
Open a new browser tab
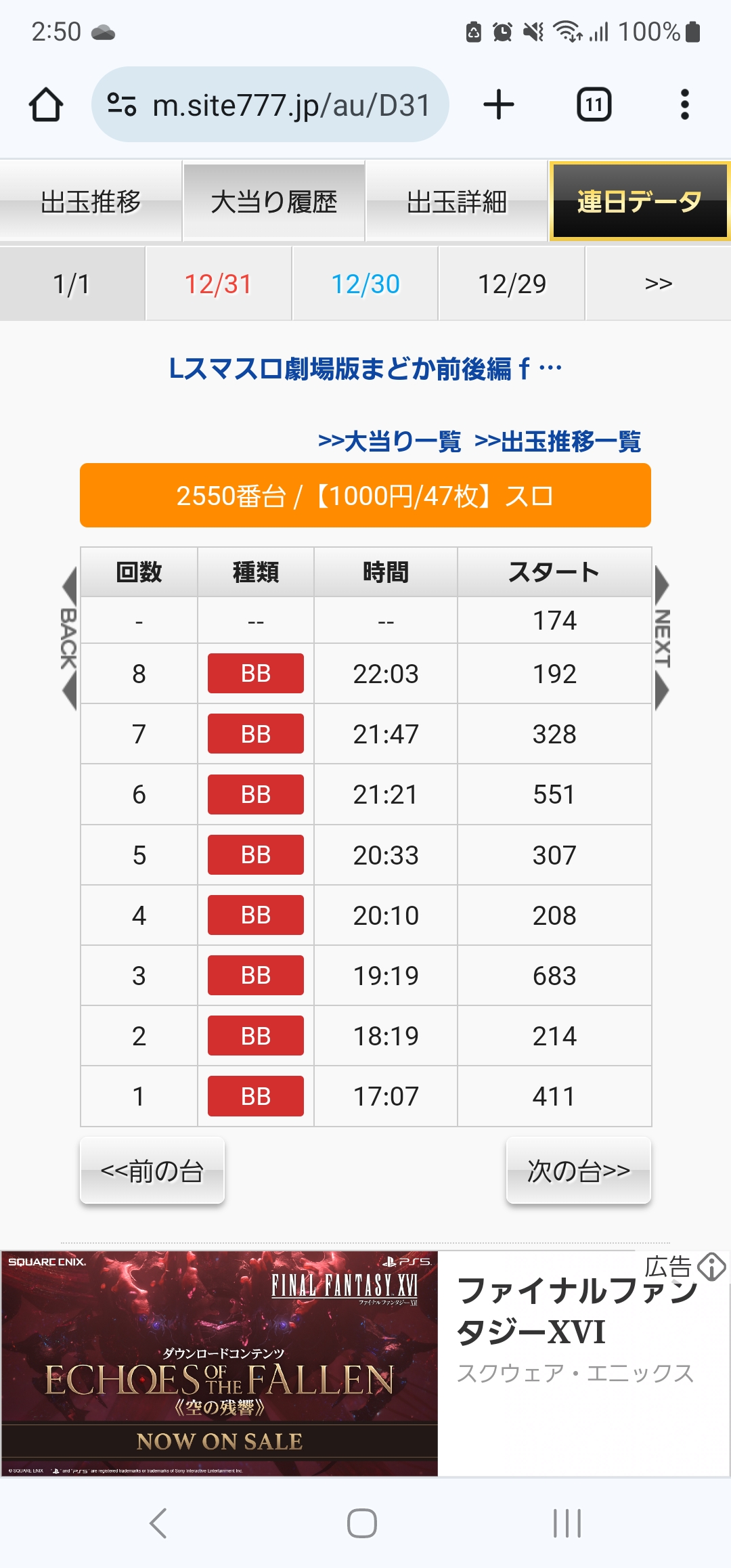(x=499, y=105)
